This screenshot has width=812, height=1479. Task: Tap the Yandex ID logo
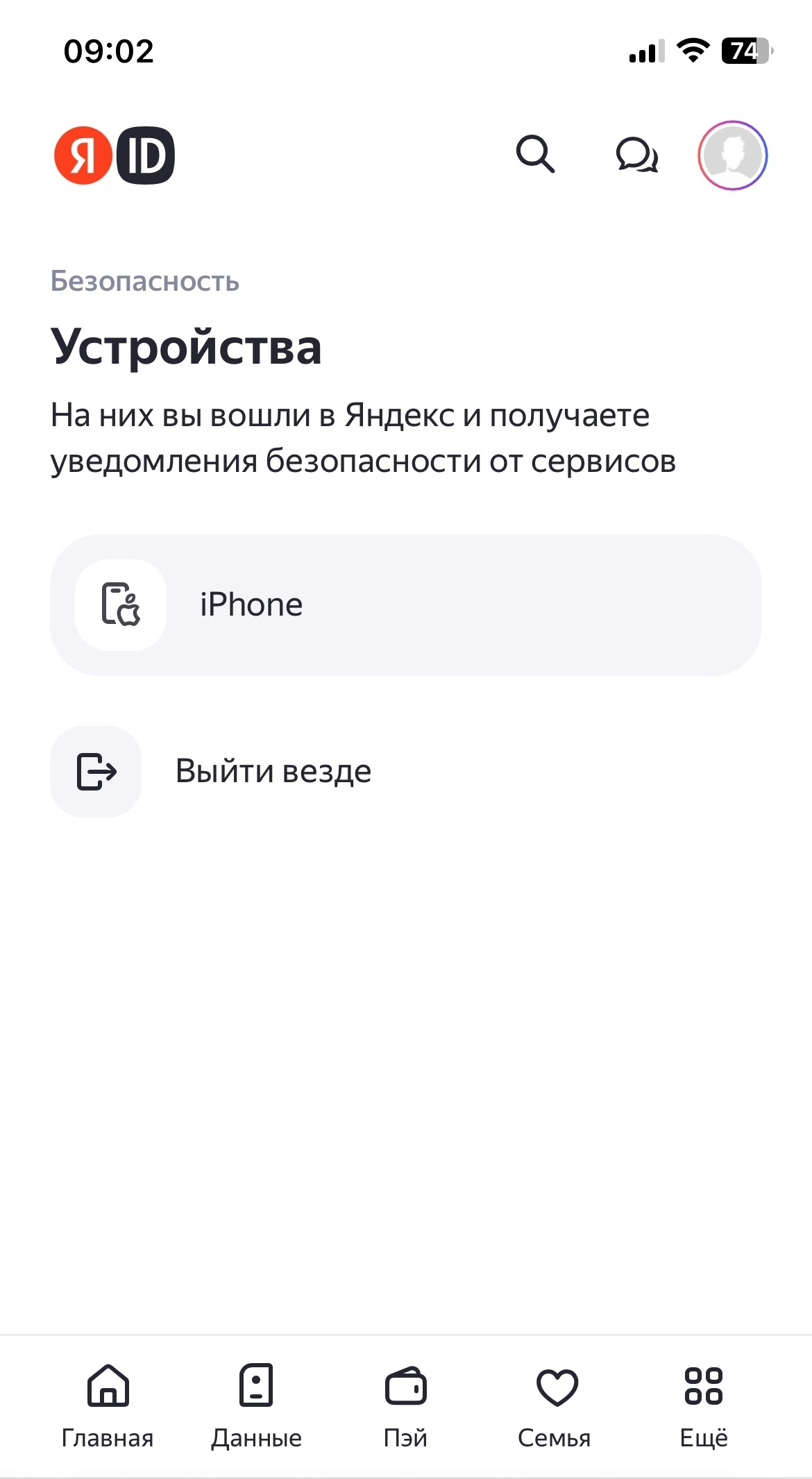tap(115, 155)
